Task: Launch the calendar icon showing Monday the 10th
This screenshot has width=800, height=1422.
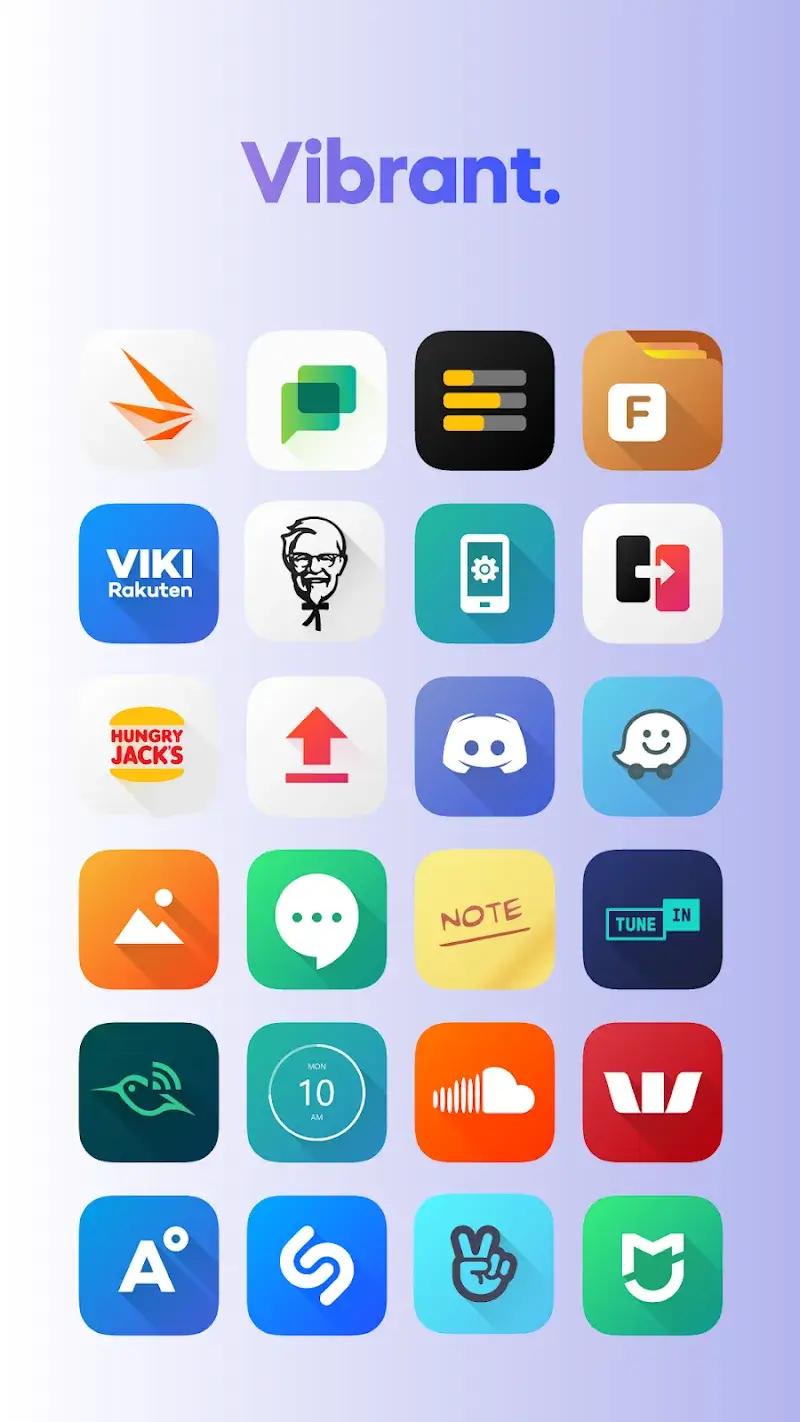Action: 316,1093
